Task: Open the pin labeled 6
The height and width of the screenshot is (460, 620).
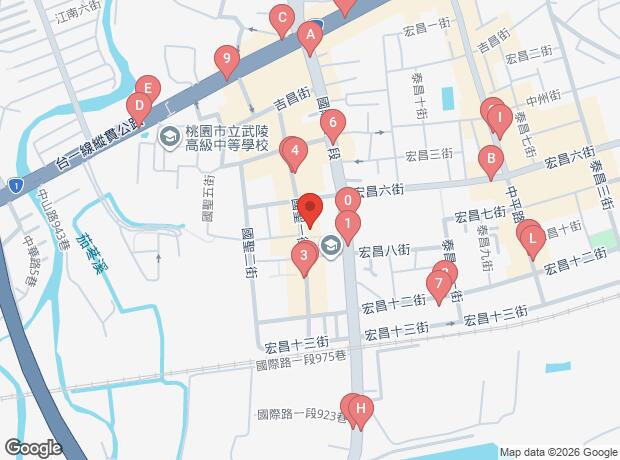Action: [x=333, y=124]
